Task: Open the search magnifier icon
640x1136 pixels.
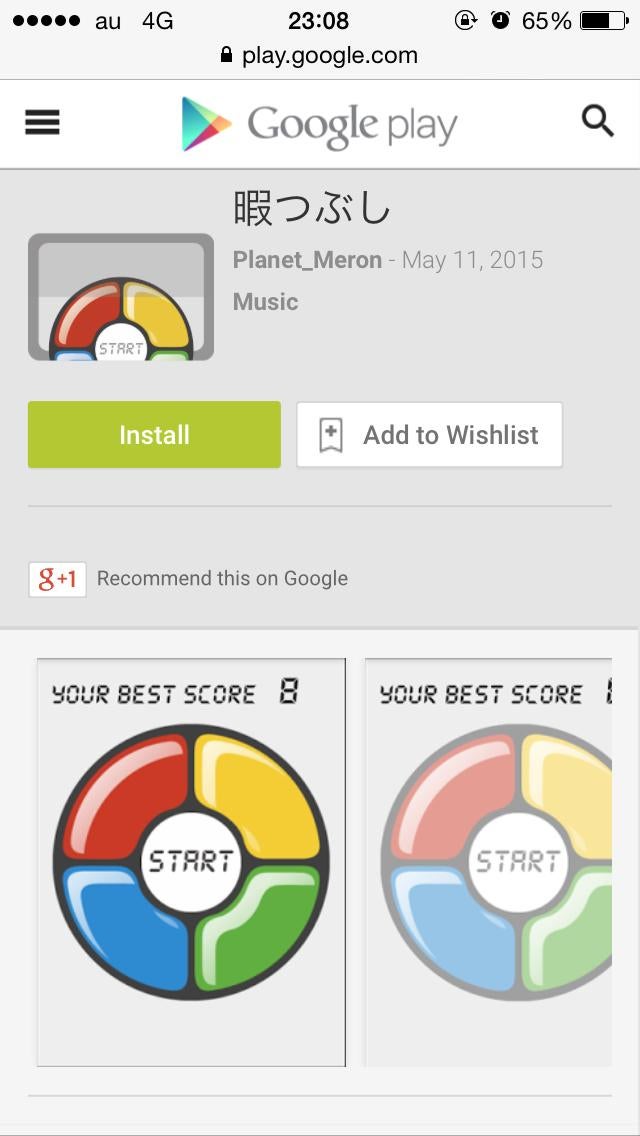Action: (x=597, y=122)
